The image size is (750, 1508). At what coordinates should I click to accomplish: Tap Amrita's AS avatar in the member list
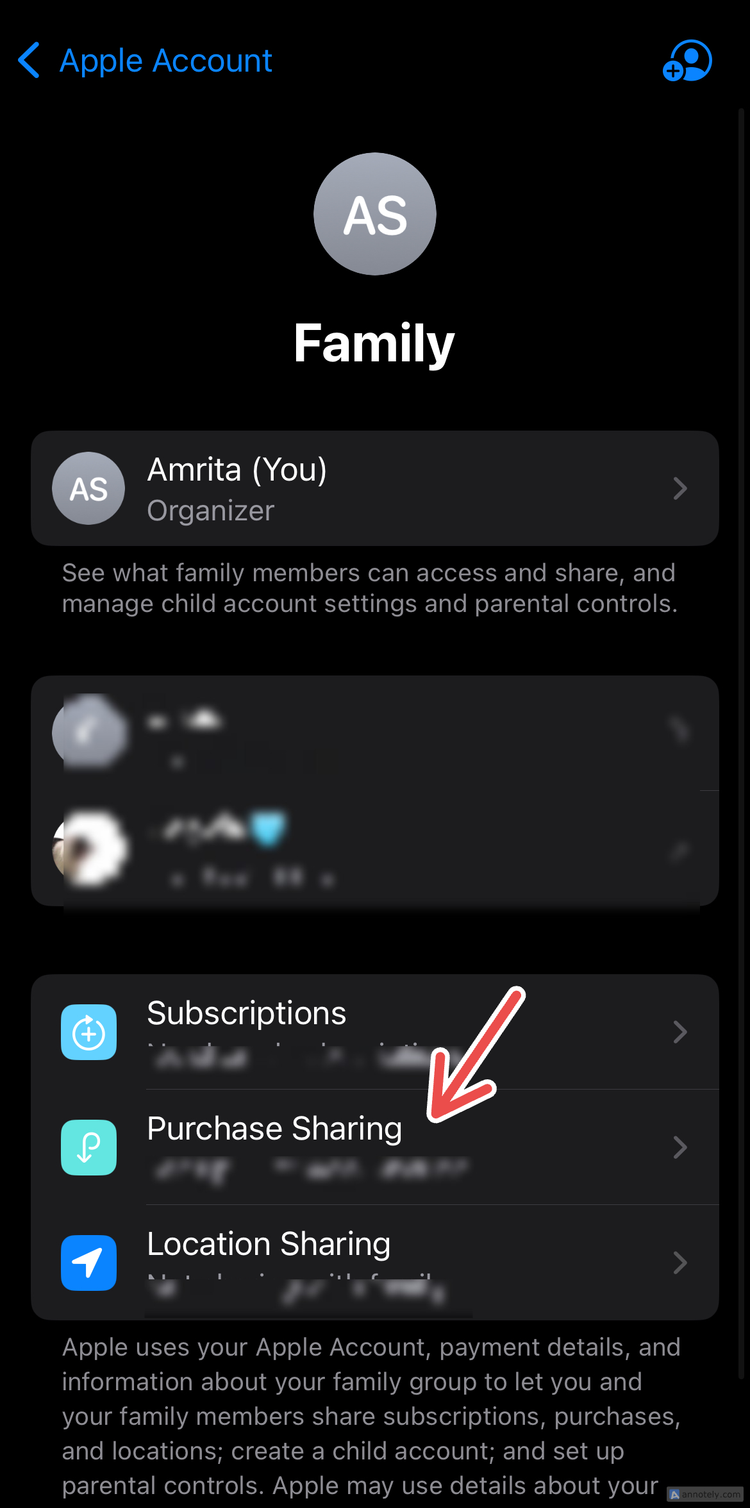tap(88, 489)
